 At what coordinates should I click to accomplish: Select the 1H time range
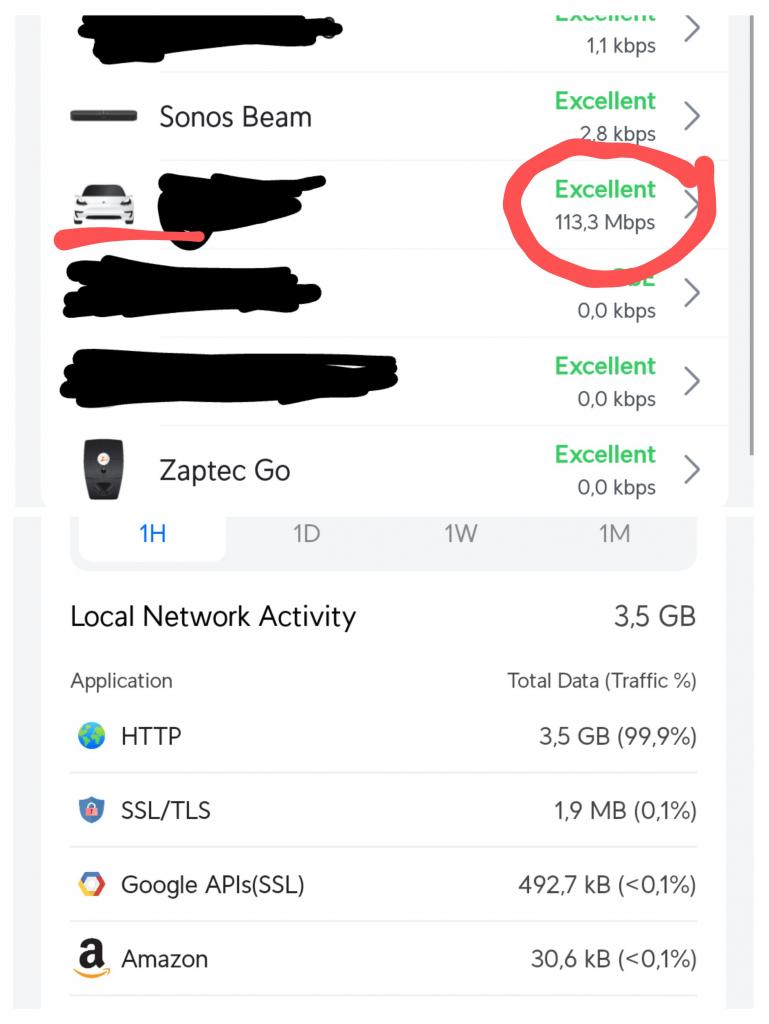(152, 534)
